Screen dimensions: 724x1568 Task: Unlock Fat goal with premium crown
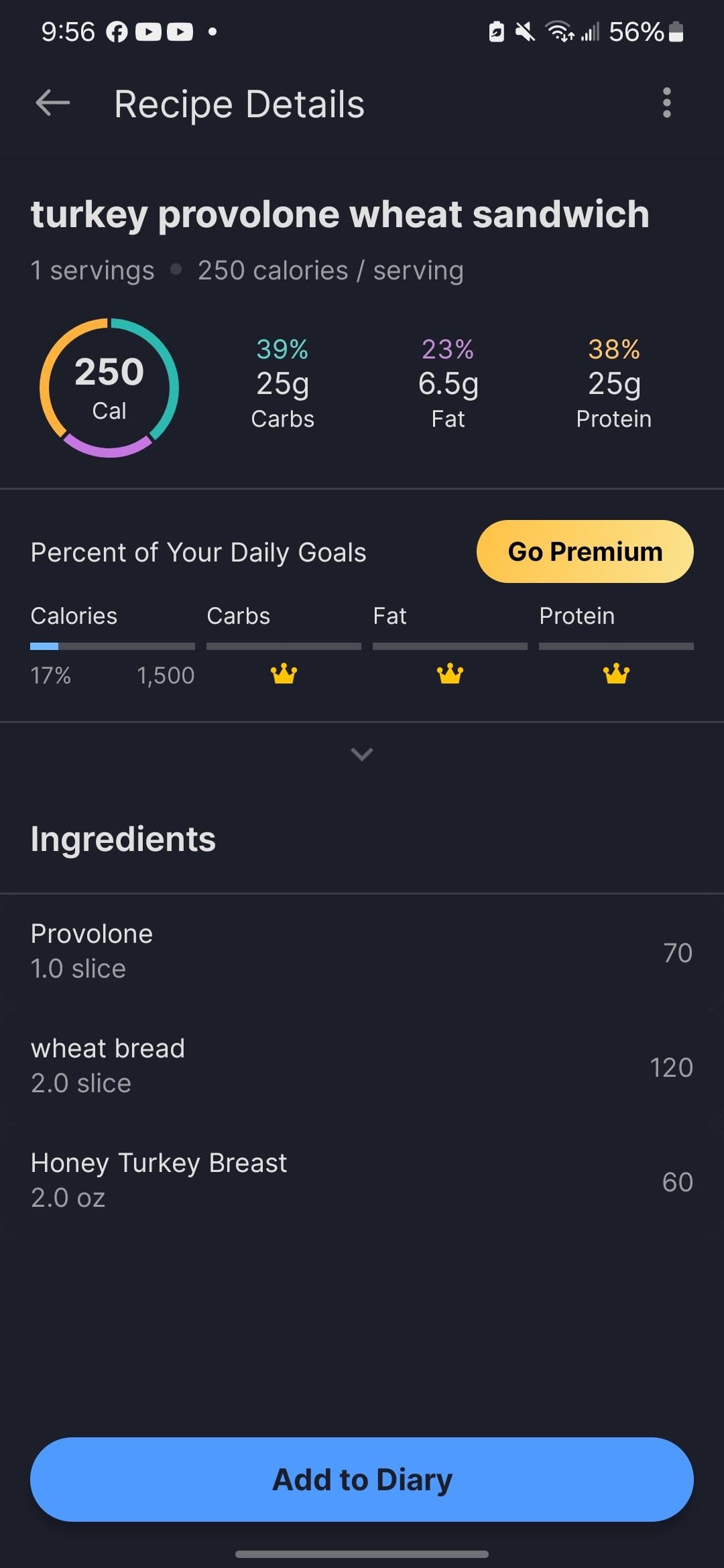coord(450,673)
